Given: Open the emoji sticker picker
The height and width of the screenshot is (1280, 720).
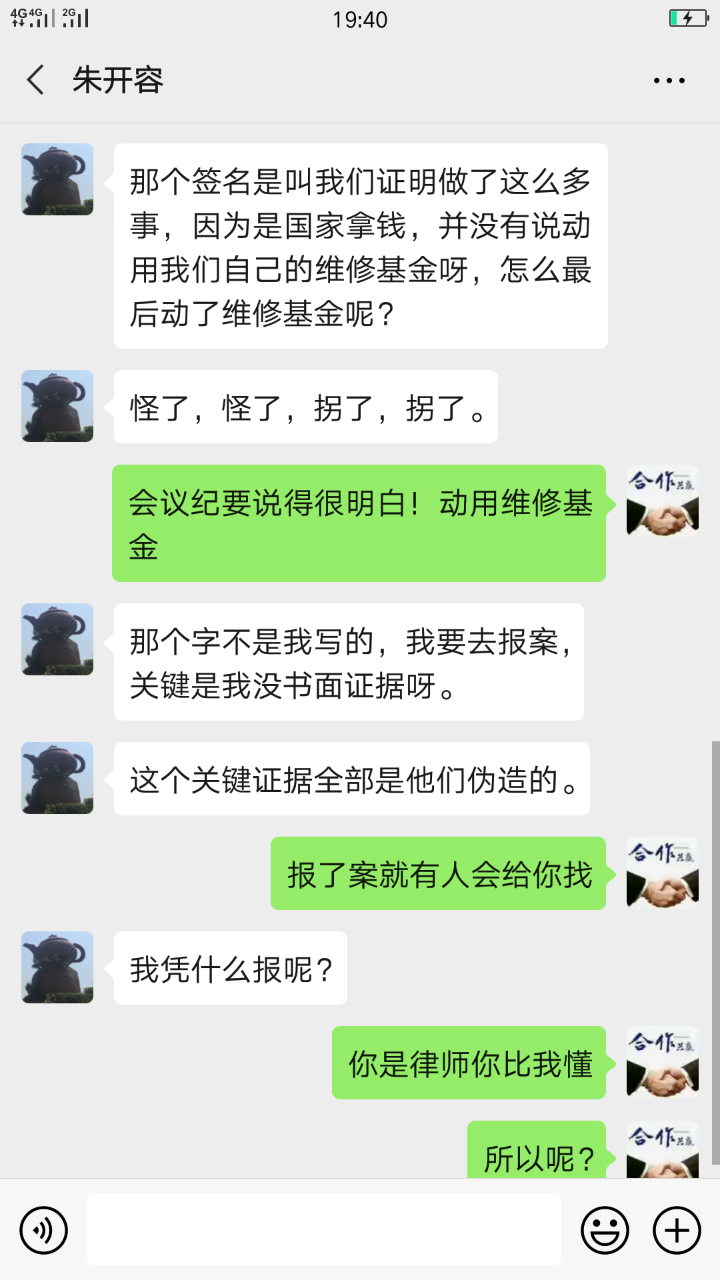Looking at the screenshot, I should pyautogui.click(x=605, y=1230).
